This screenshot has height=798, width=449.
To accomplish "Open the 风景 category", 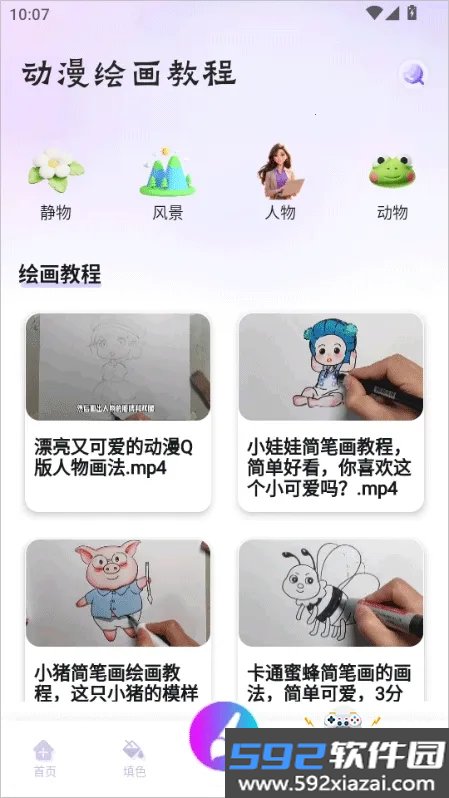I will (x=167, y=184).
